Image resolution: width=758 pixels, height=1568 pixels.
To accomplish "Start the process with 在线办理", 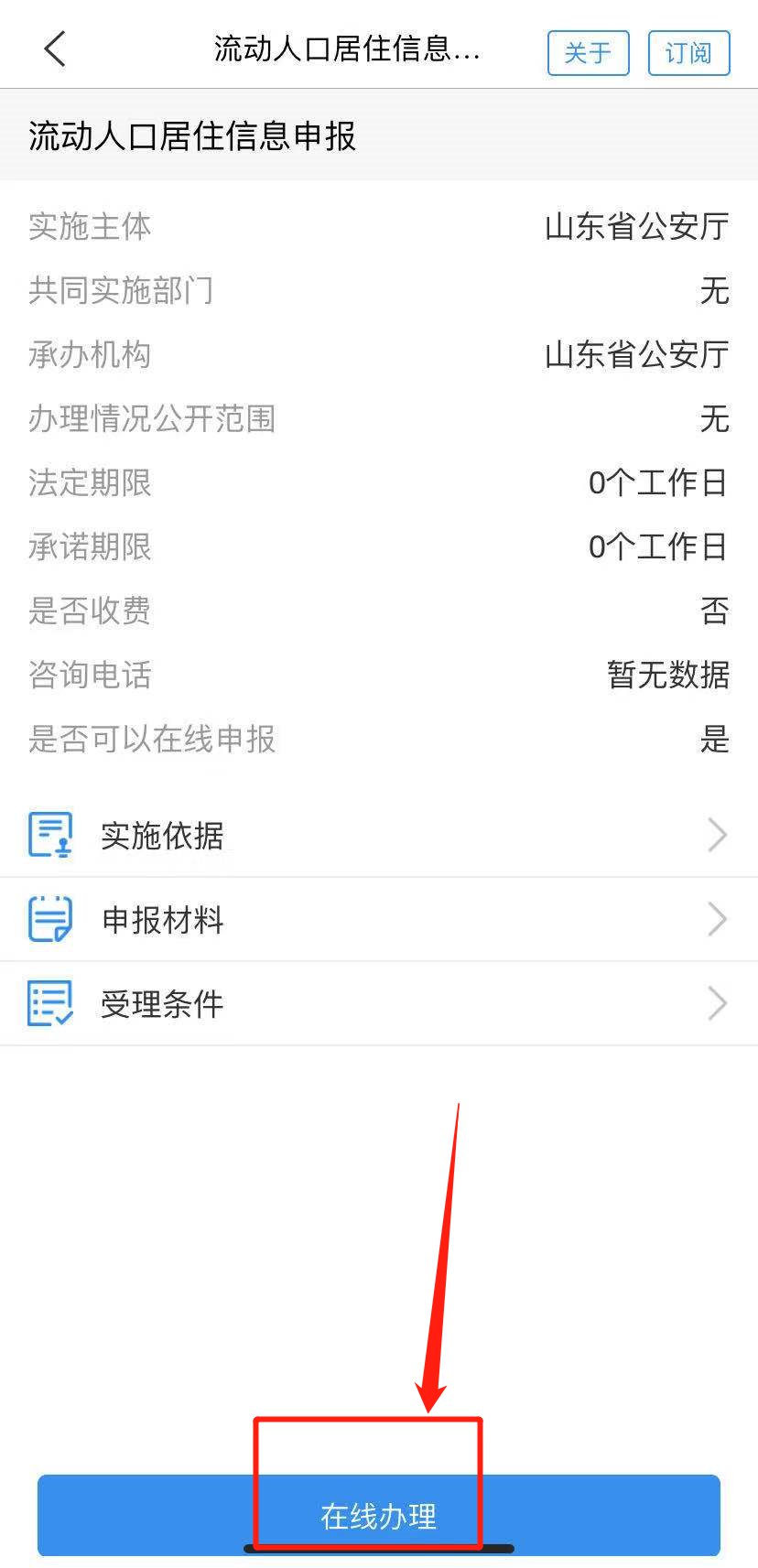I will [x=378, y=1515].
